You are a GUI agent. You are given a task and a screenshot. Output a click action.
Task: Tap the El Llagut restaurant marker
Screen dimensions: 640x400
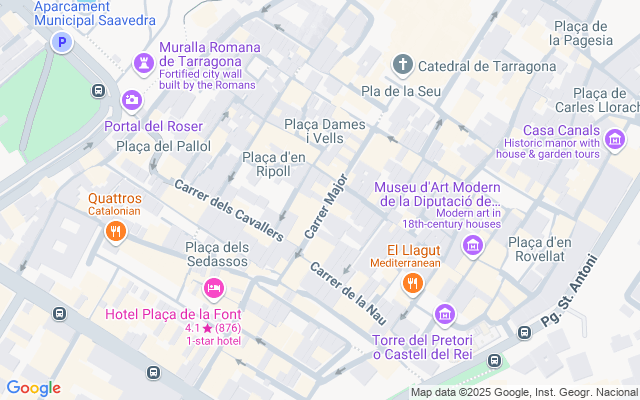(412, 284)
